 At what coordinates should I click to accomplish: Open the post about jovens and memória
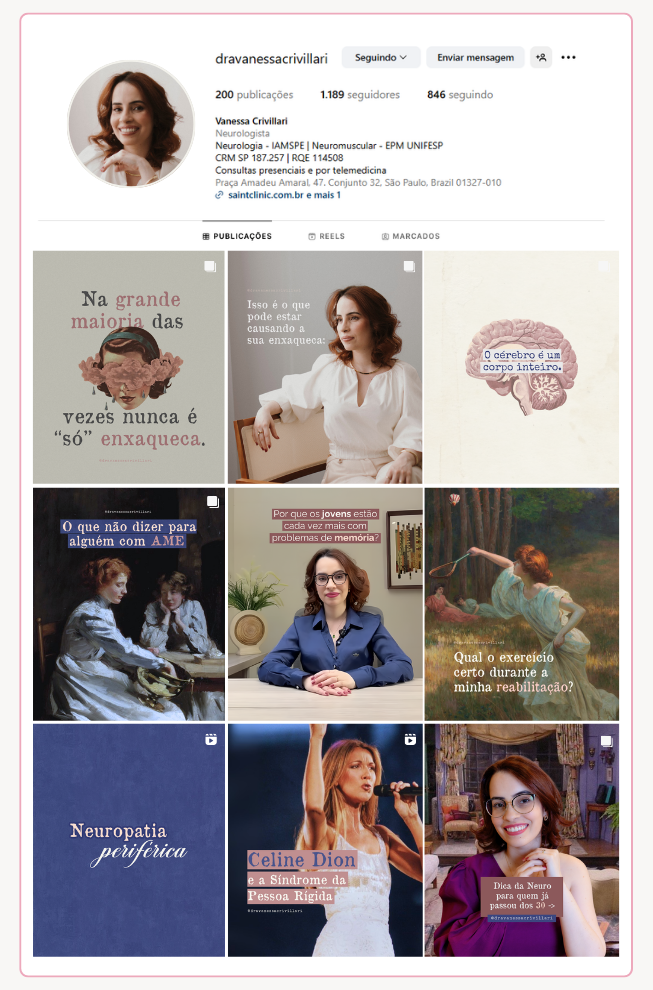[325, 604]
